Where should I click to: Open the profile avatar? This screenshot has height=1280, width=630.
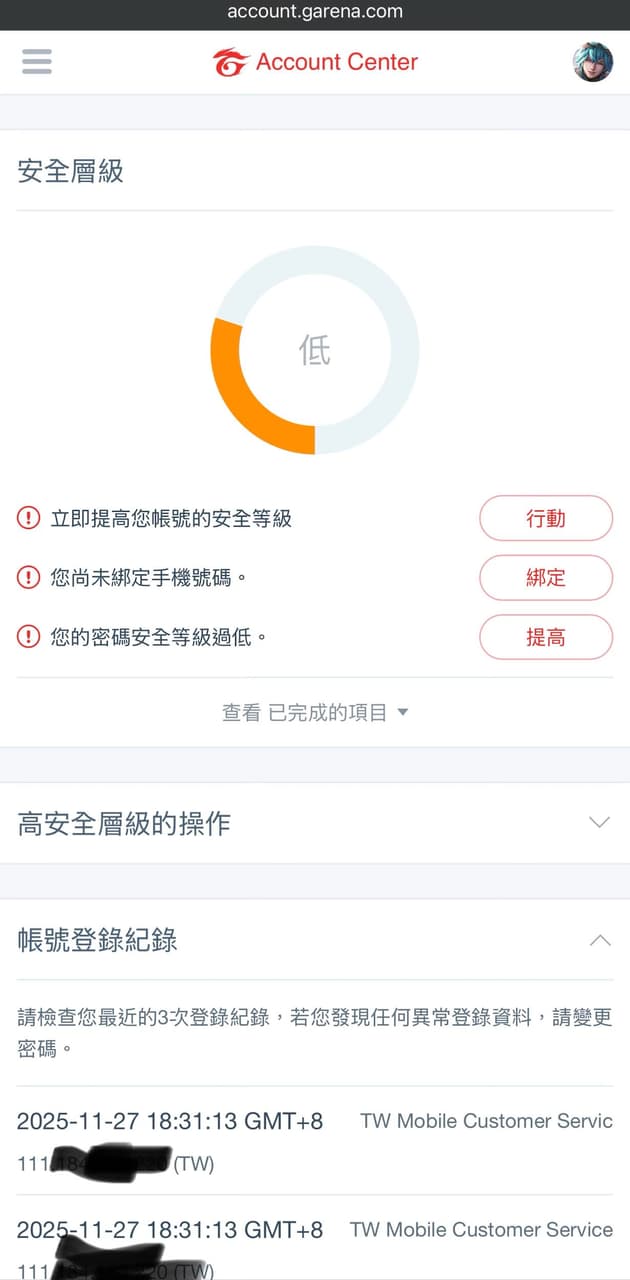click(593, 62)
